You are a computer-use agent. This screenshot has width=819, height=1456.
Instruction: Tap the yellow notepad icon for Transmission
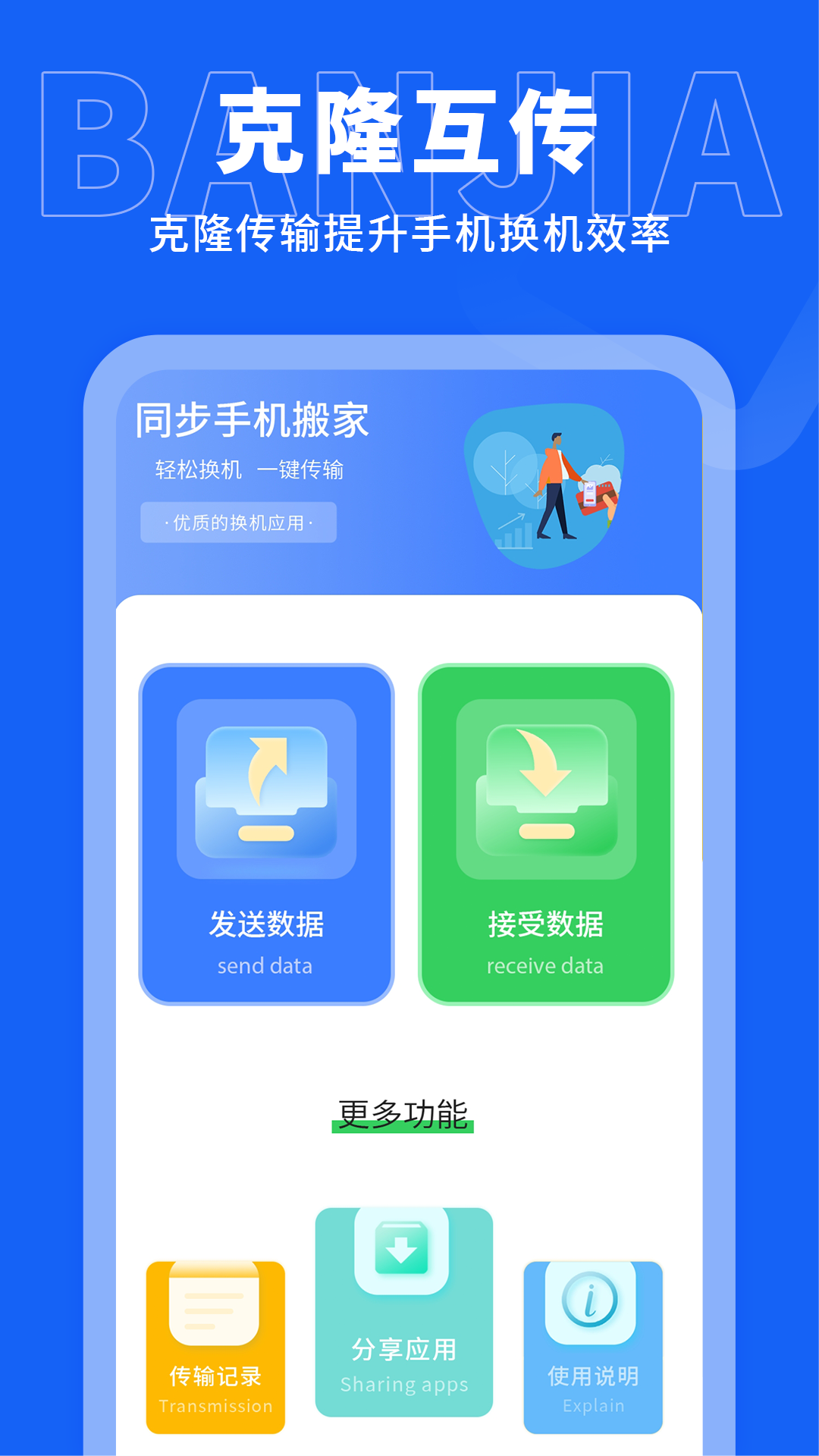tap(215, 1304)
